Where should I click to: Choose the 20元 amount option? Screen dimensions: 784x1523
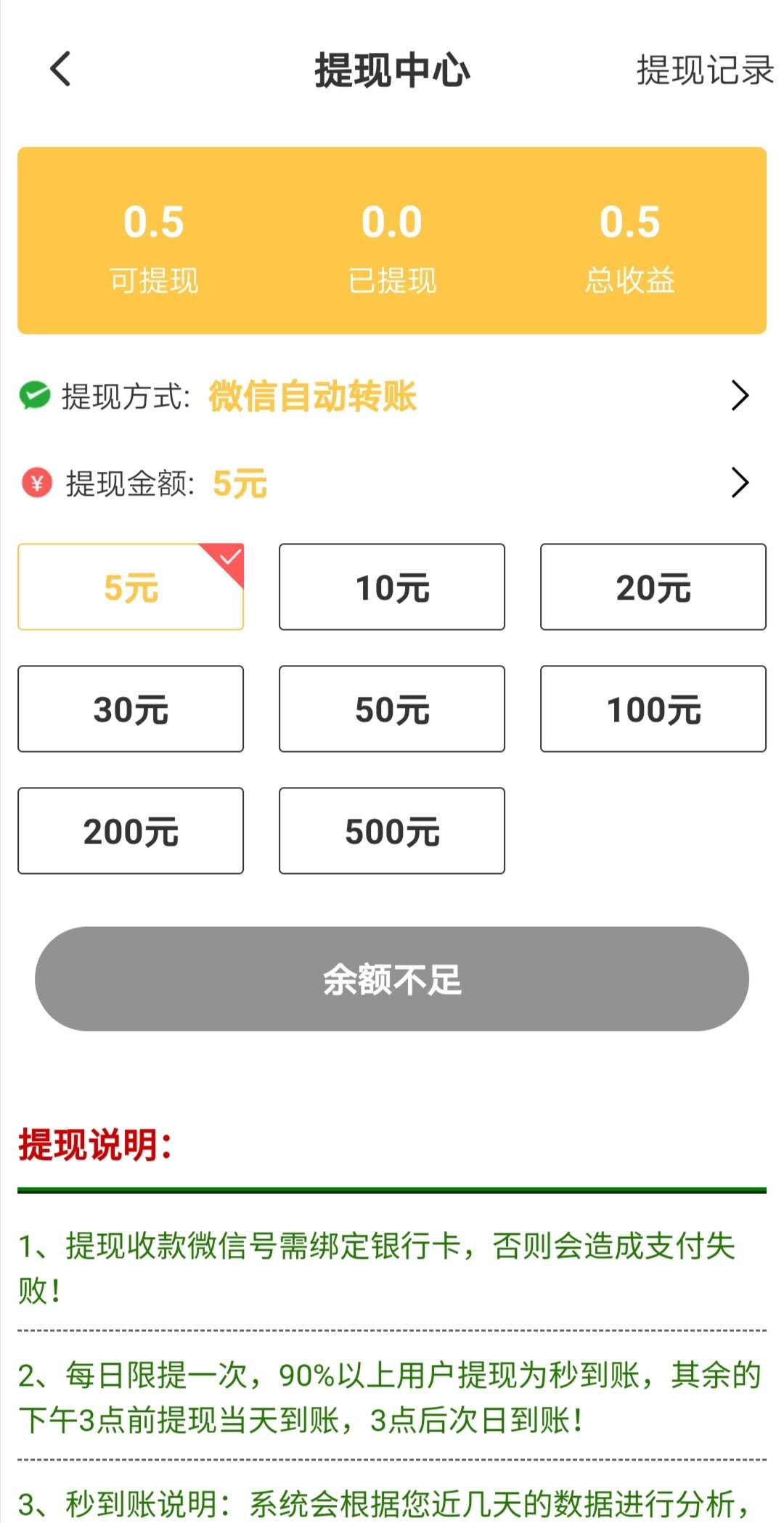click(653, 587)
